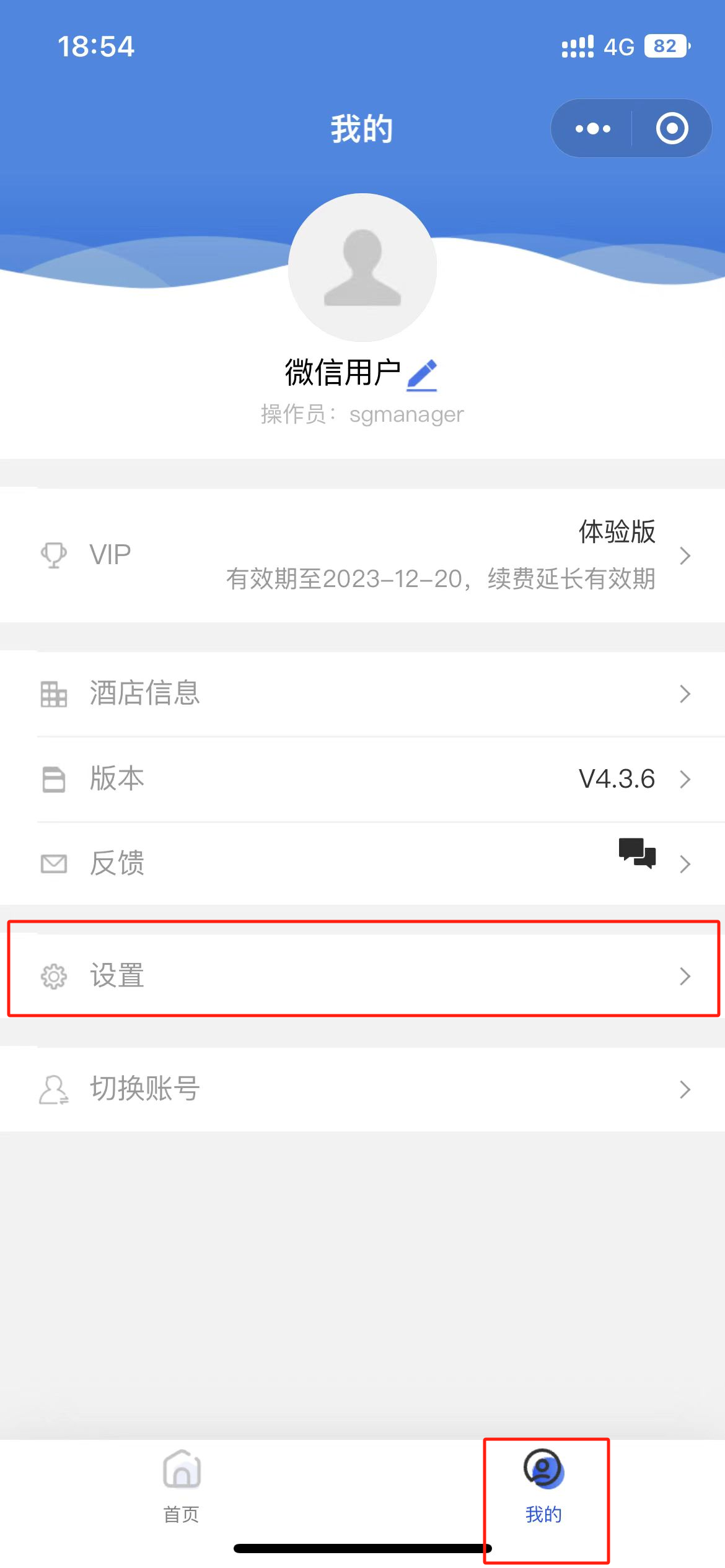The width and height of the screenshot is (725, 1568).
Task: Open the VIP membership row
Action: pyautogui.click(x=362, y=555)
